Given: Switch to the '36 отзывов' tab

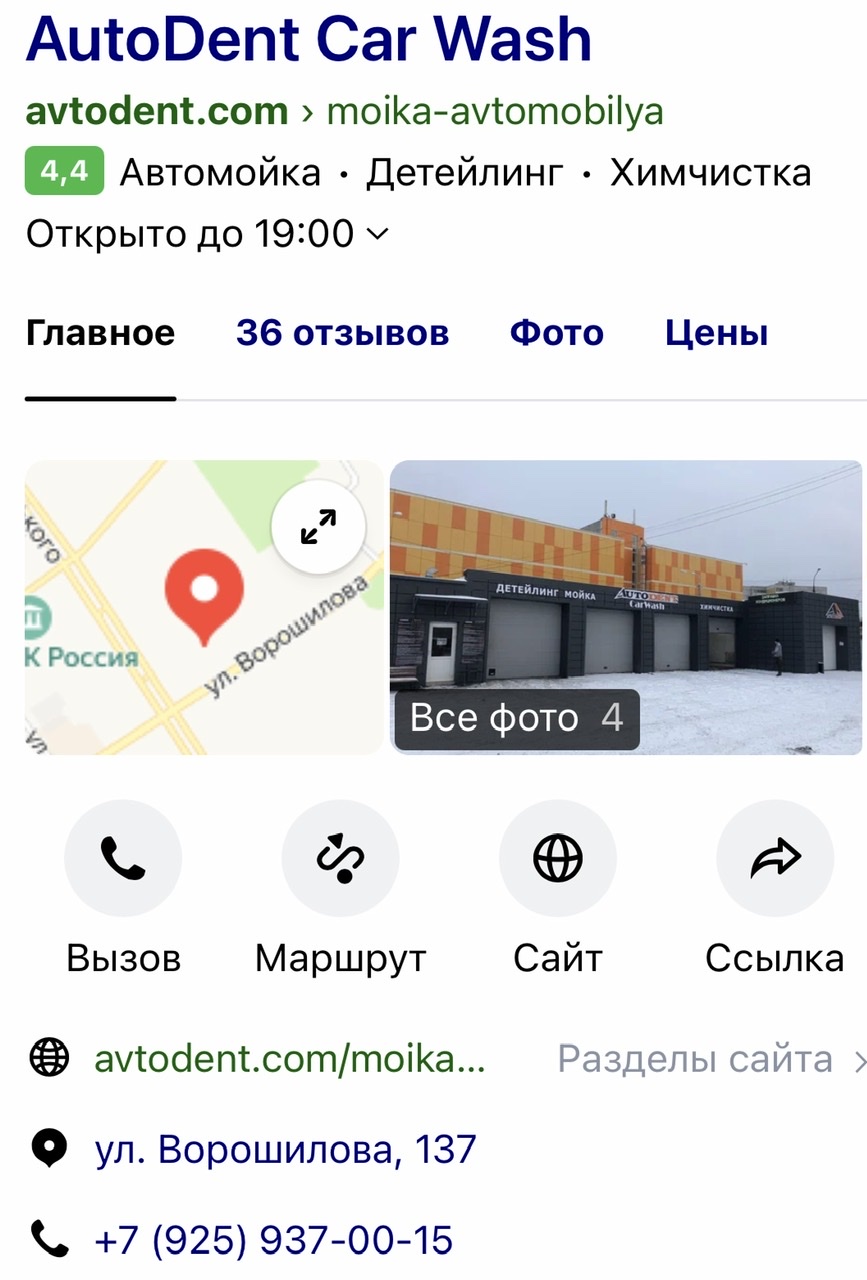Looking at the screenshot, I should click(342, 333).
